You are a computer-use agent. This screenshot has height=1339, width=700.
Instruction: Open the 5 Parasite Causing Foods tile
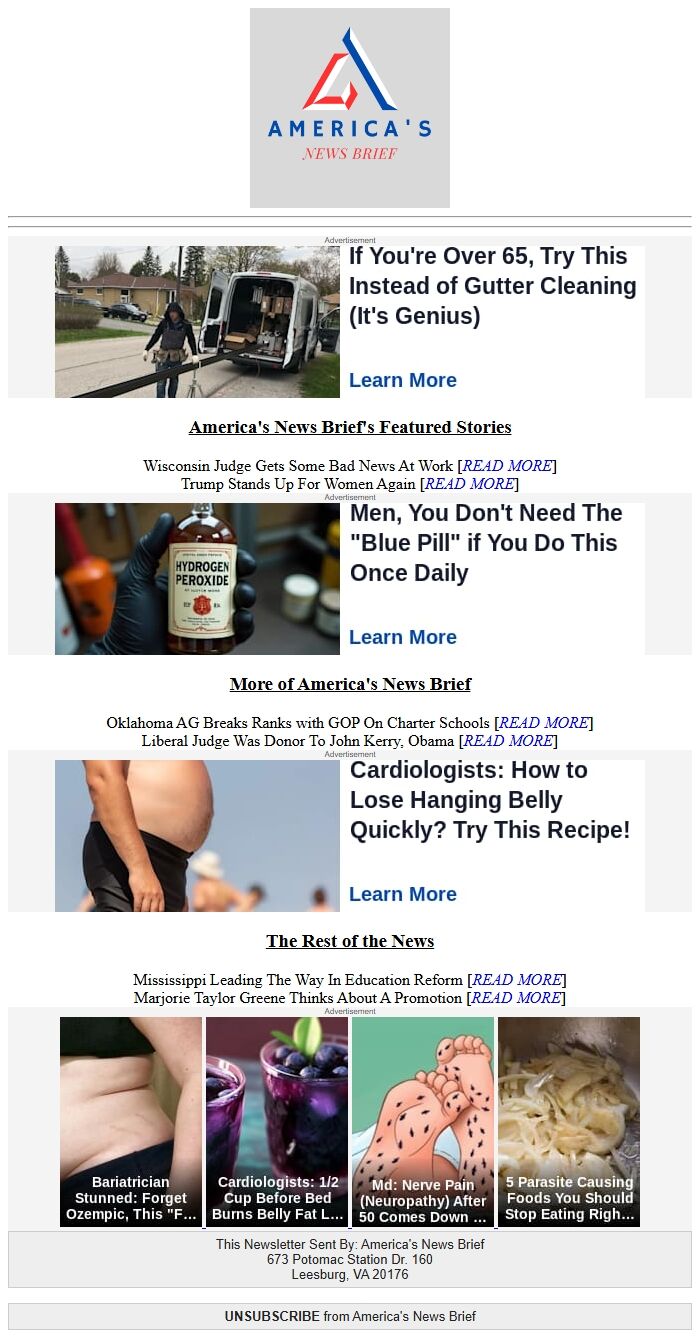(x=569, y=1122)
